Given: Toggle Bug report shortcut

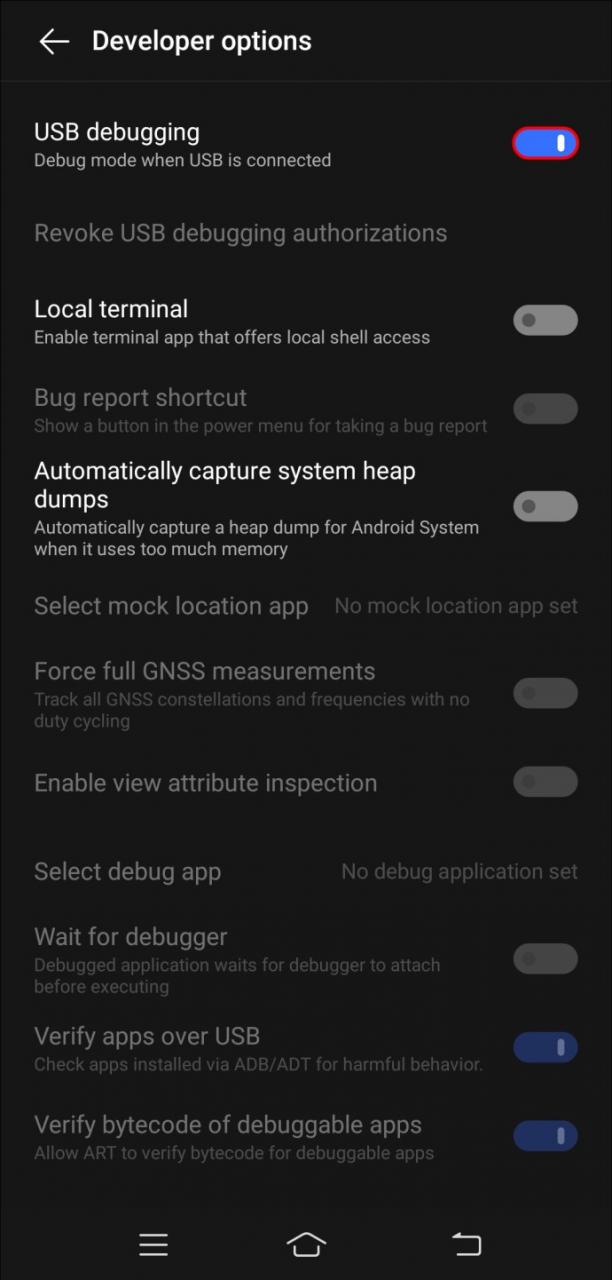Looking at the screenshot, I should [545, 409].
